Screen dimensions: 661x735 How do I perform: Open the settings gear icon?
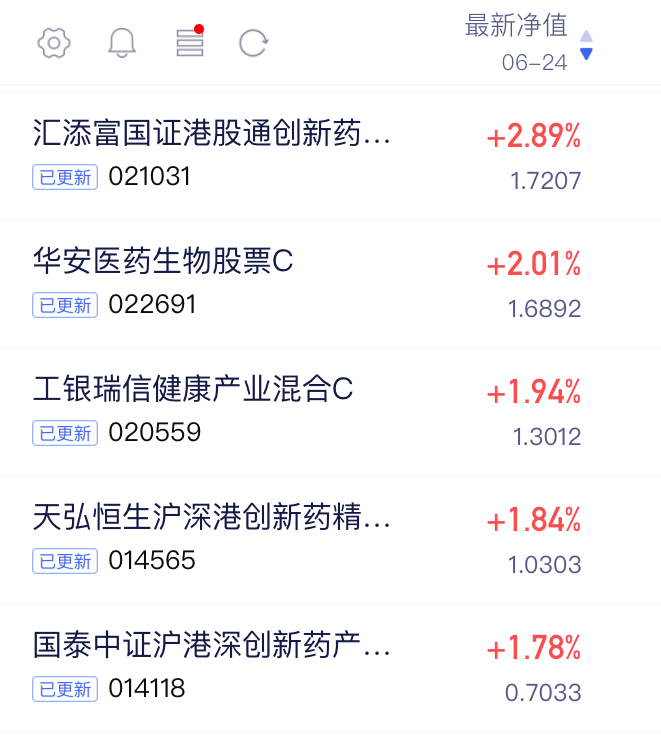(54, 43)
